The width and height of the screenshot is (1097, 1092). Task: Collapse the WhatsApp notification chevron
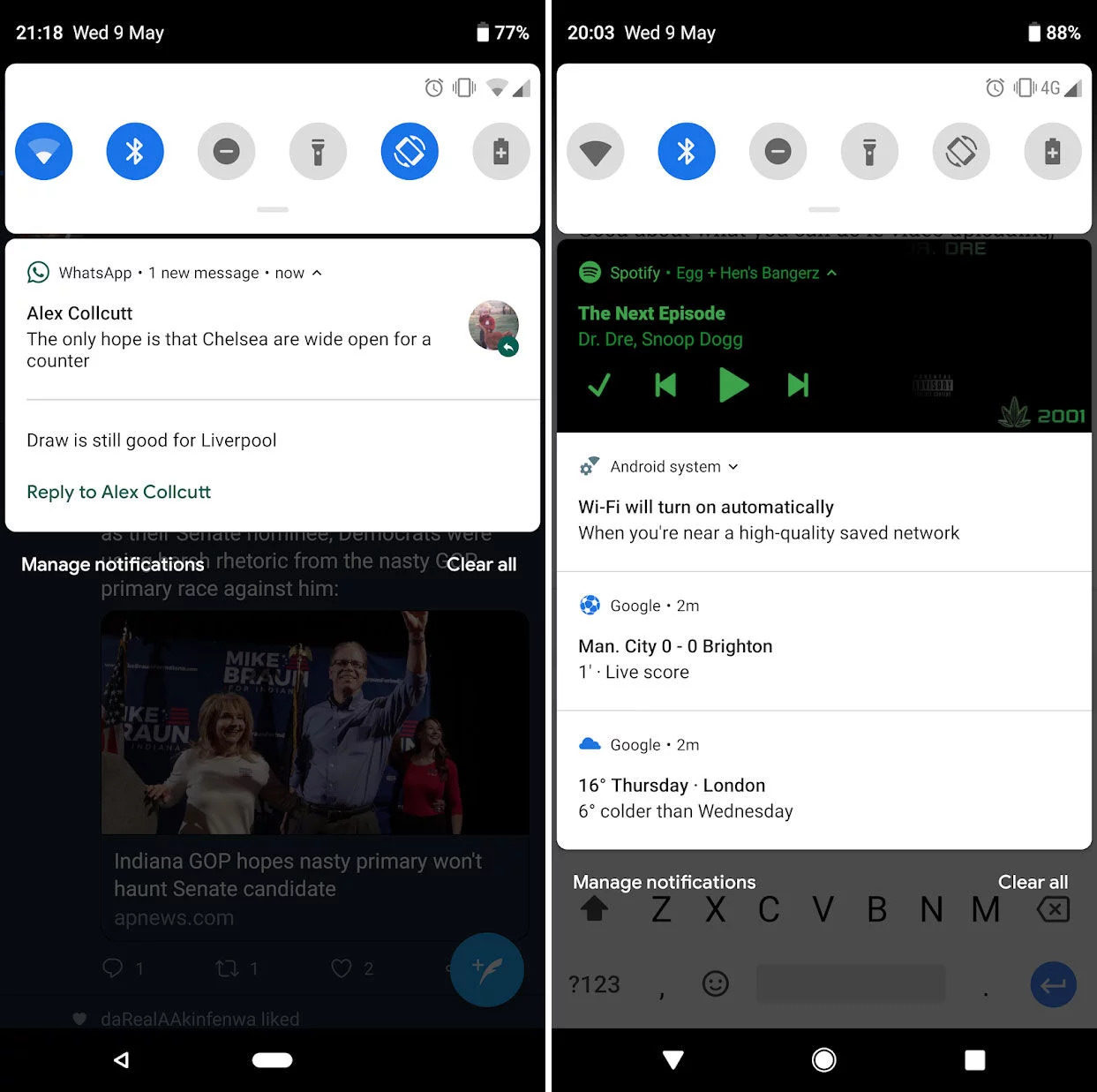coord(317,273)
